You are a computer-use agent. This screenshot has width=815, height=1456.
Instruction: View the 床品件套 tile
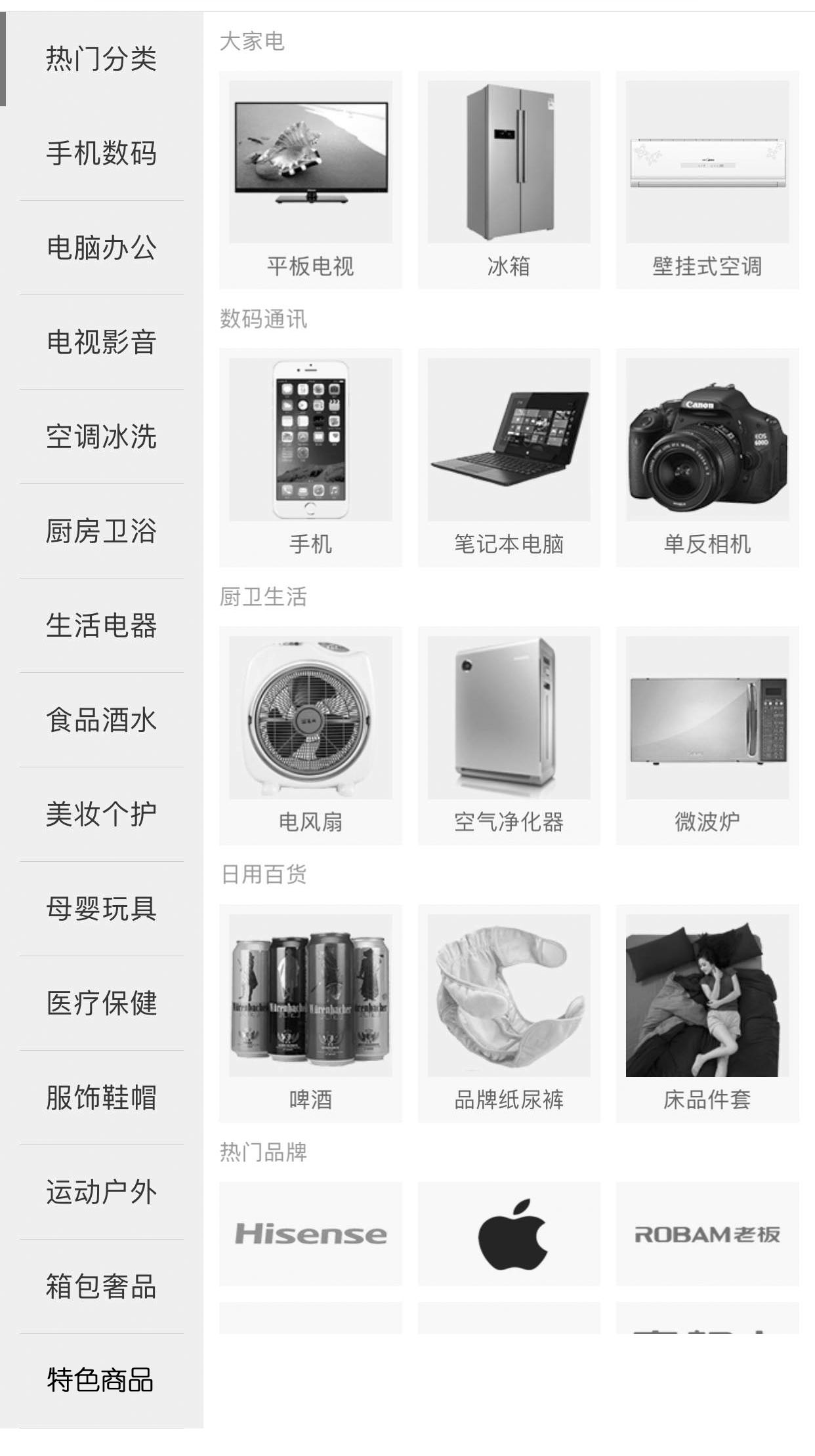[x=707, y=1013]
